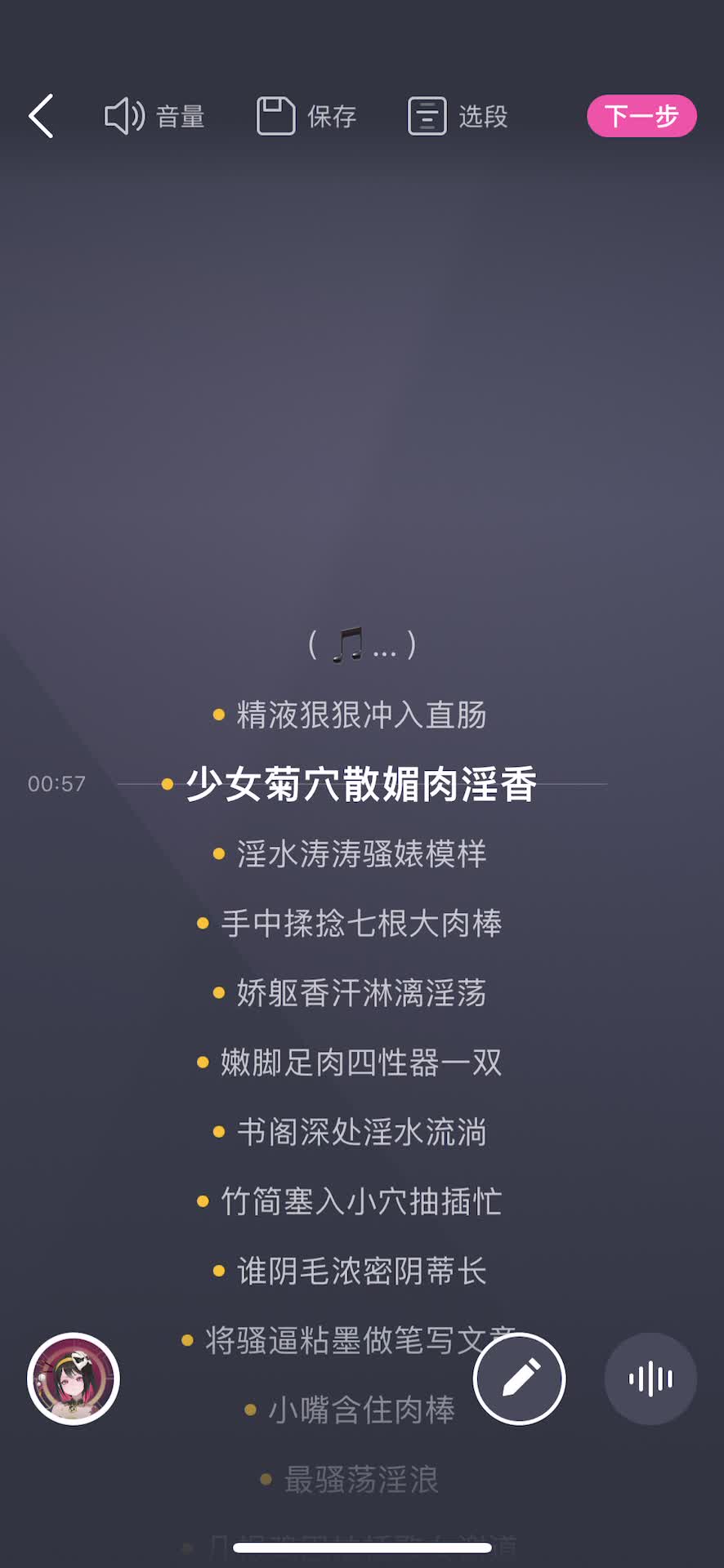The width and height of the screenshot is (724, 1568).
Task: Open the 音量 volume settings
Action: [154, 116]
